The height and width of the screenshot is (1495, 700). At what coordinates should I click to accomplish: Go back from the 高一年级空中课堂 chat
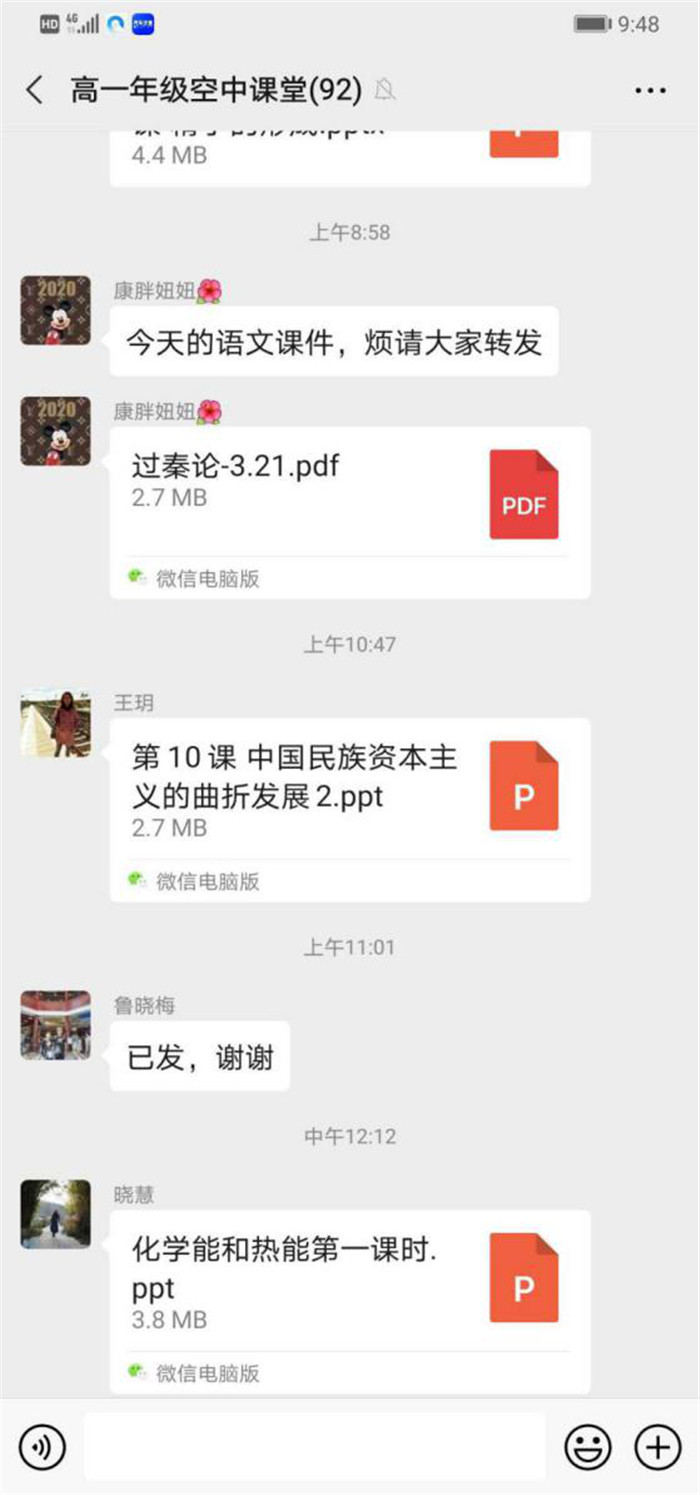(35, 90)
